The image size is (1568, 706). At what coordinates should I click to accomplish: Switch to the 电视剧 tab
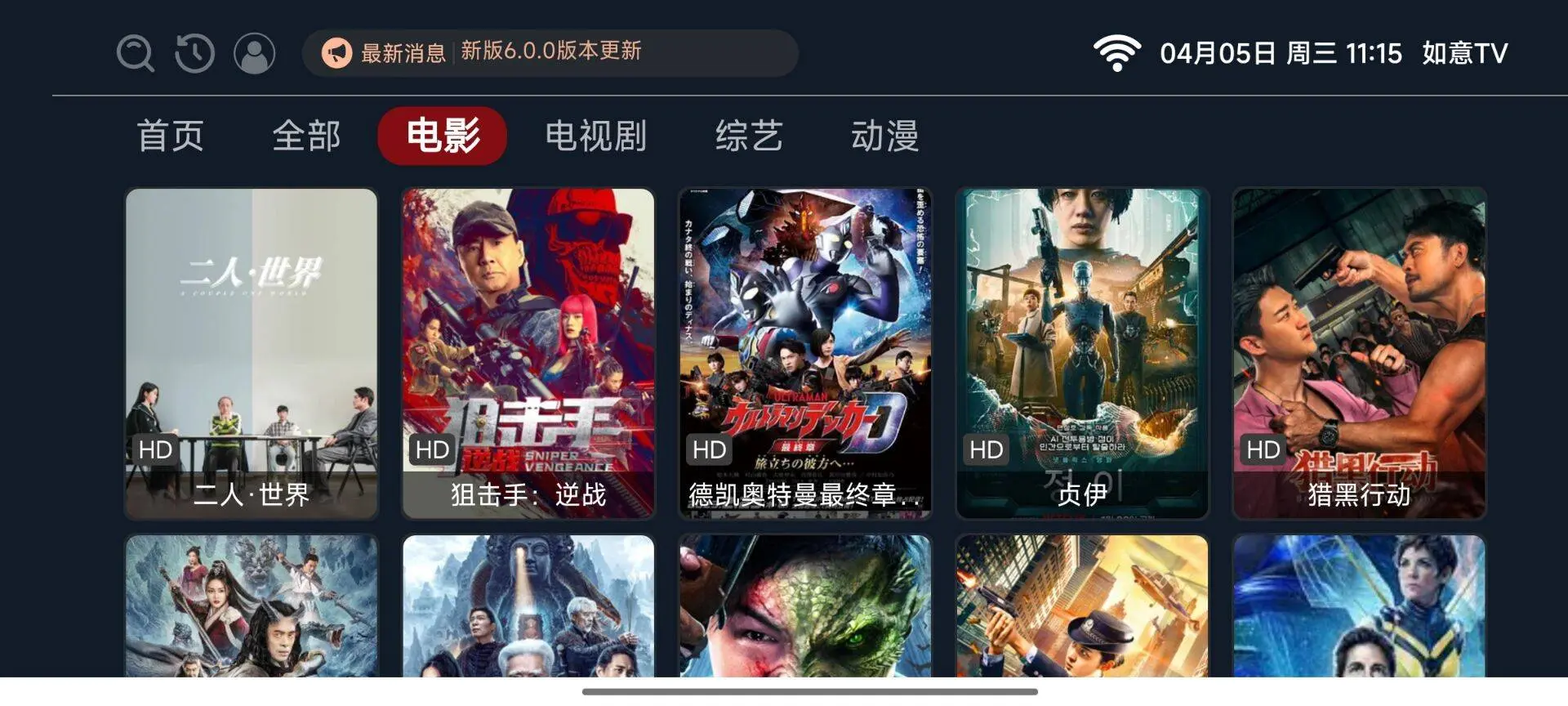tap(595, 136)
